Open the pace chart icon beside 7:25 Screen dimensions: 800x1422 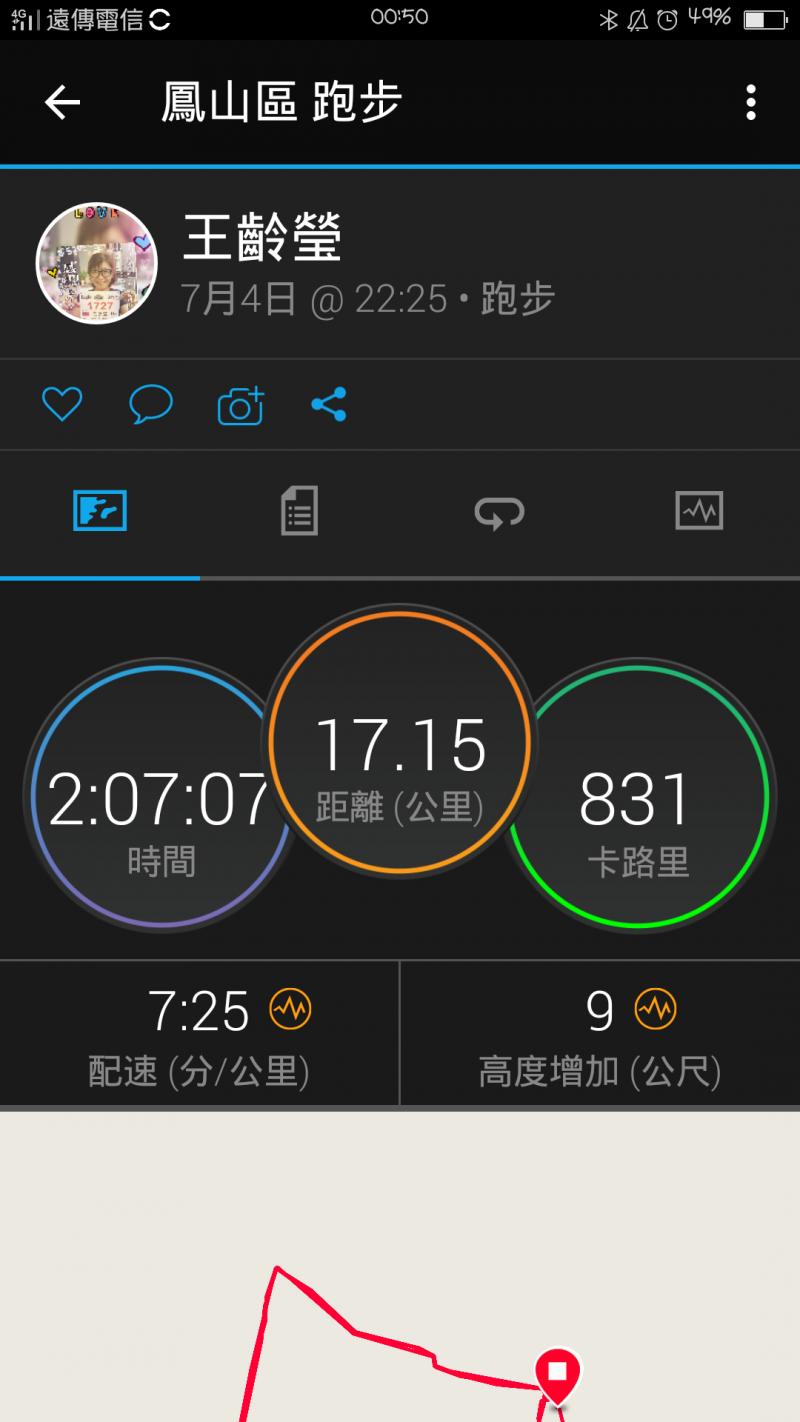(290, 1010)
